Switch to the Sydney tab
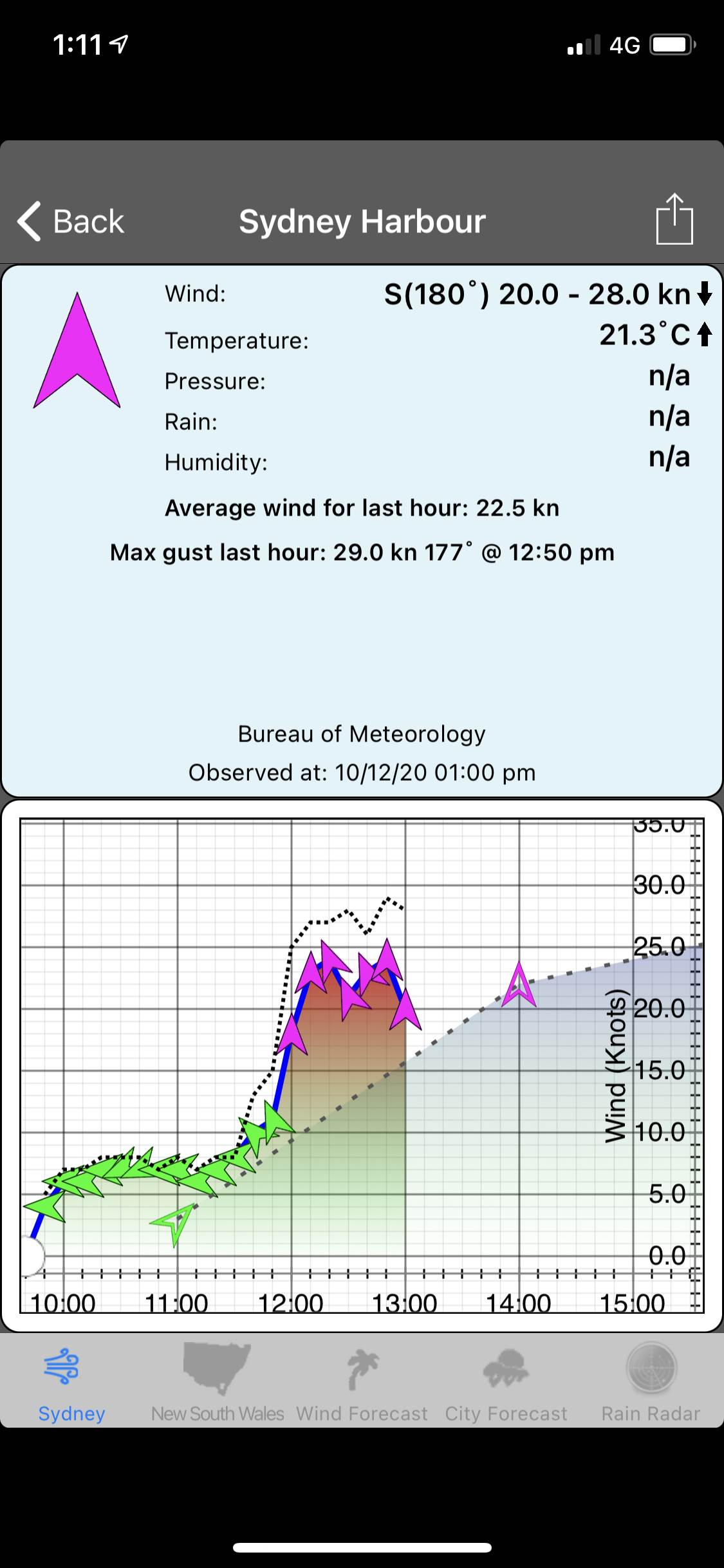Image resolution: width=724 pixels, height=1568 pixels. (x=71, y=1380)
